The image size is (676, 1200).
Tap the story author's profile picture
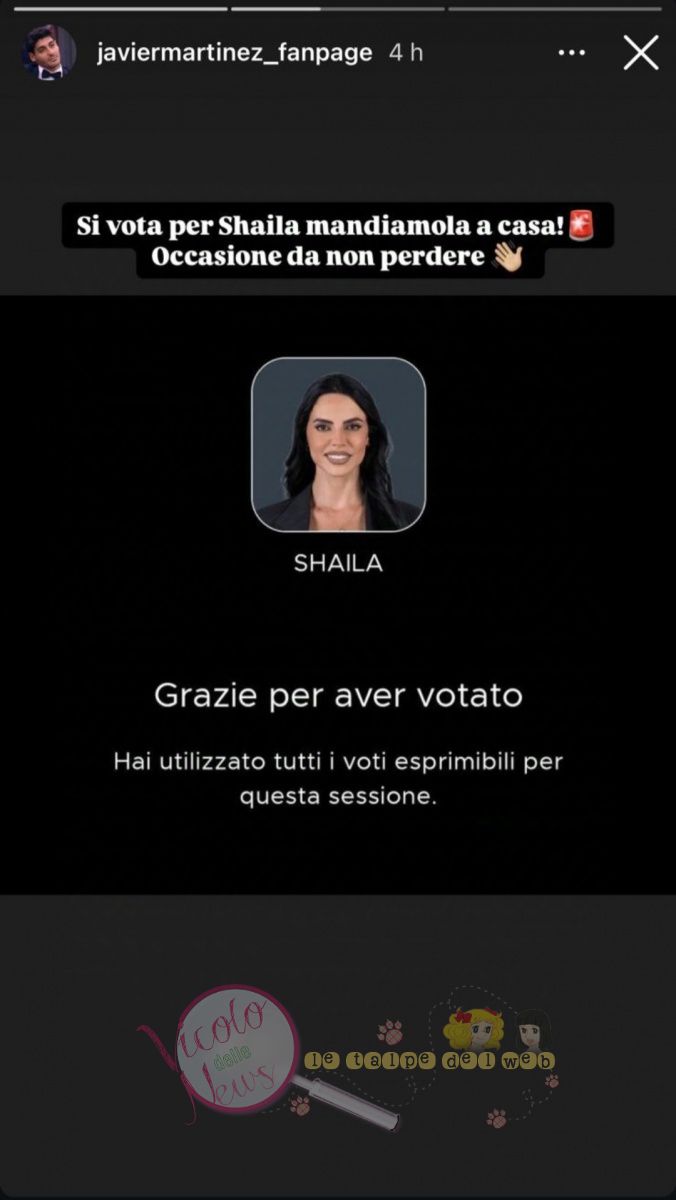(x=49, y=53)
